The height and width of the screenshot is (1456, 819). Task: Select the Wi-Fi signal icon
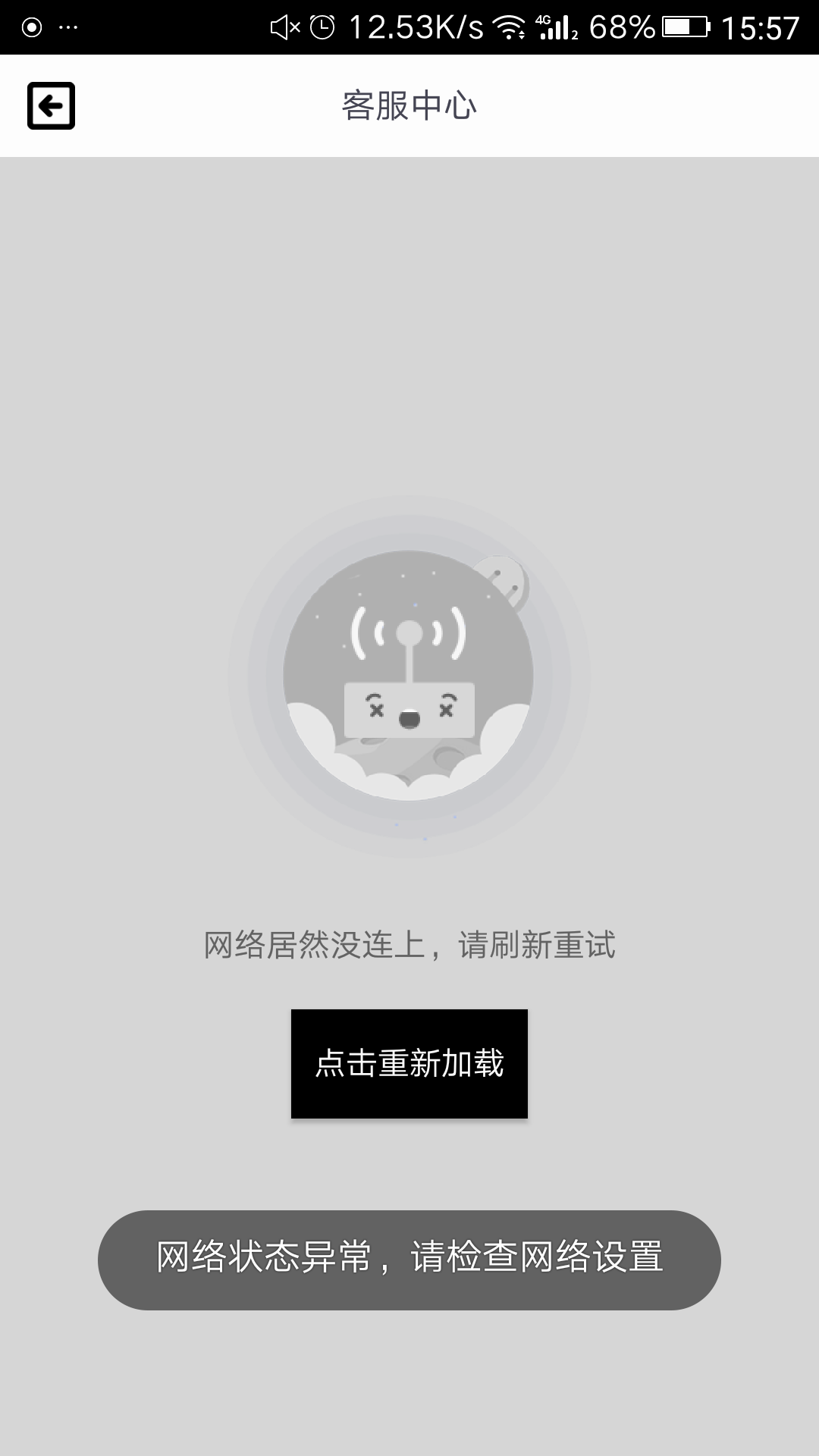[510, 25]
